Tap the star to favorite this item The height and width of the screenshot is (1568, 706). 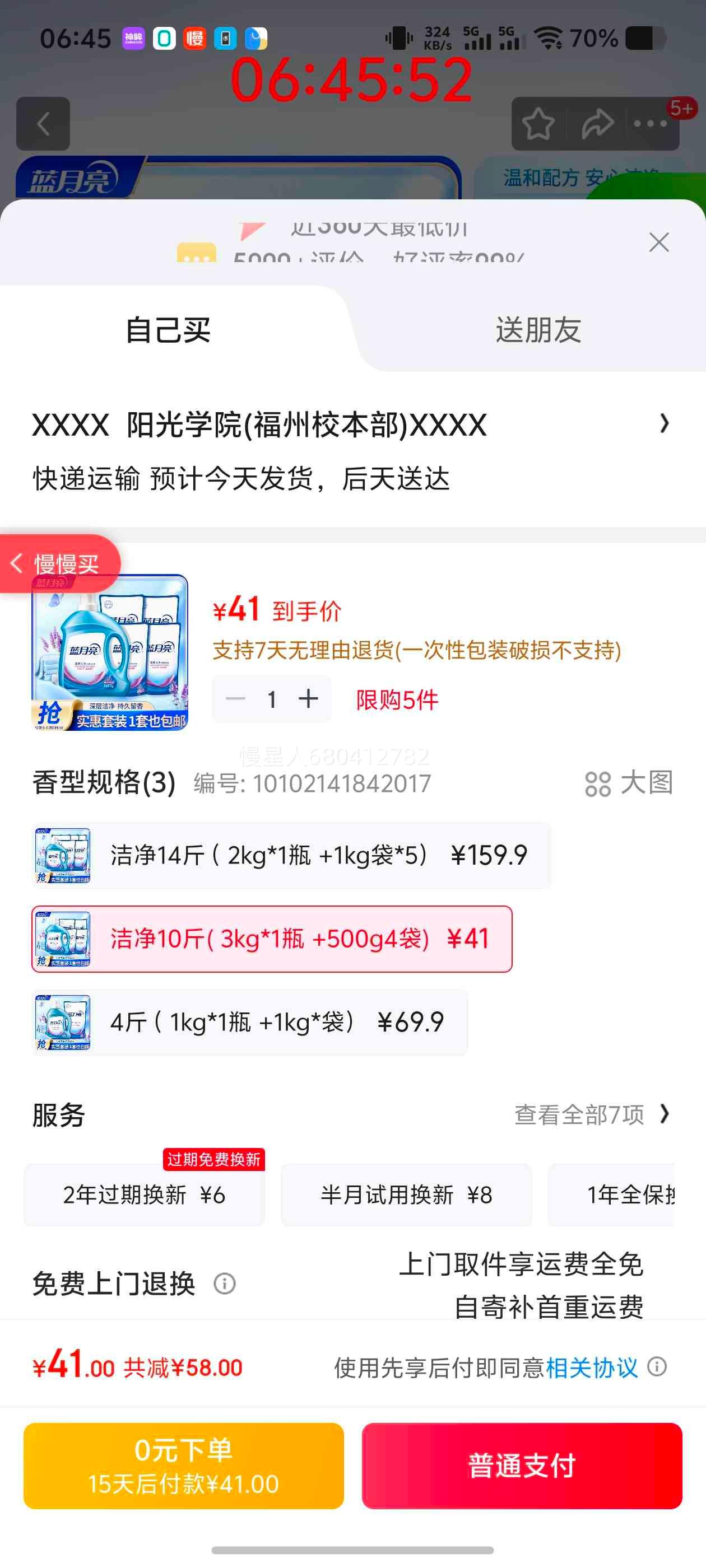click(x=538, y=124)
